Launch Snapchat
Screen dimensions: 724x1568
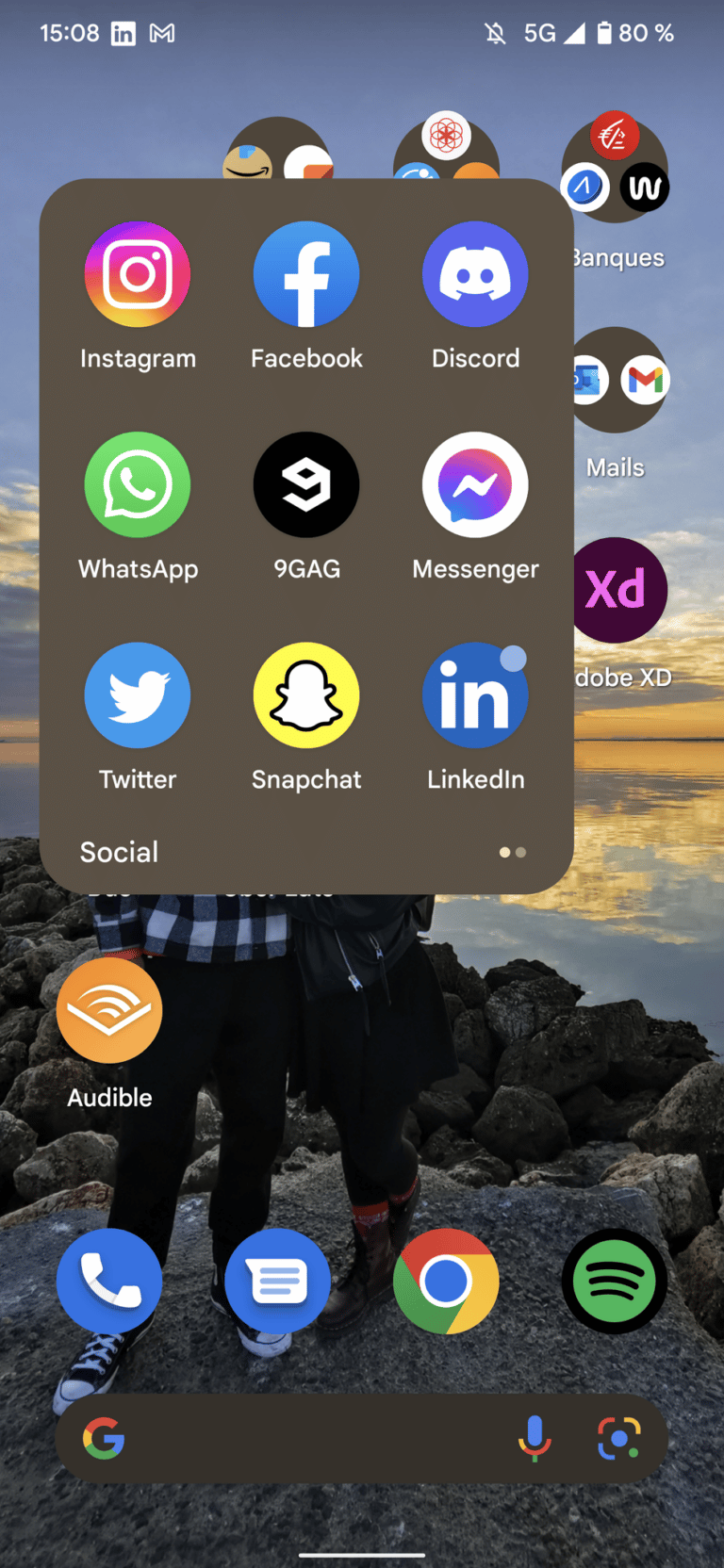306,694
